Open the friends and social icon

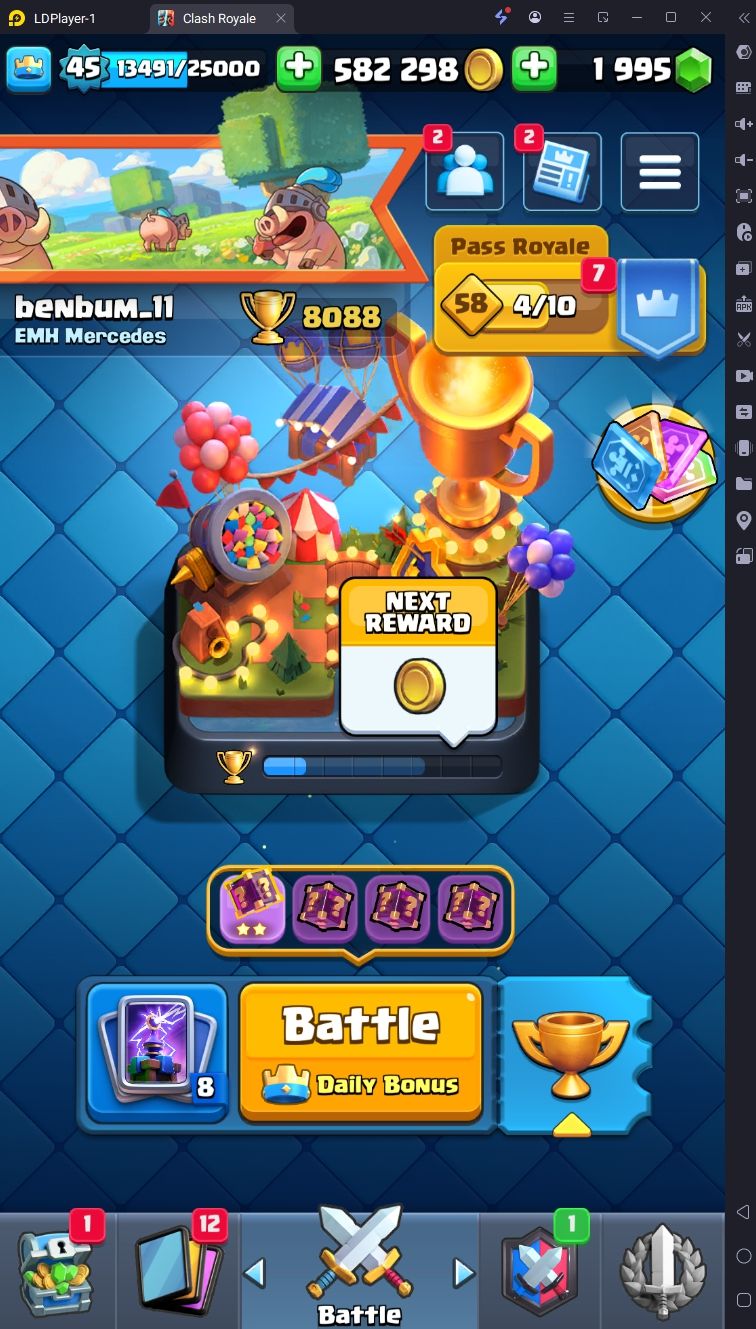464,172
